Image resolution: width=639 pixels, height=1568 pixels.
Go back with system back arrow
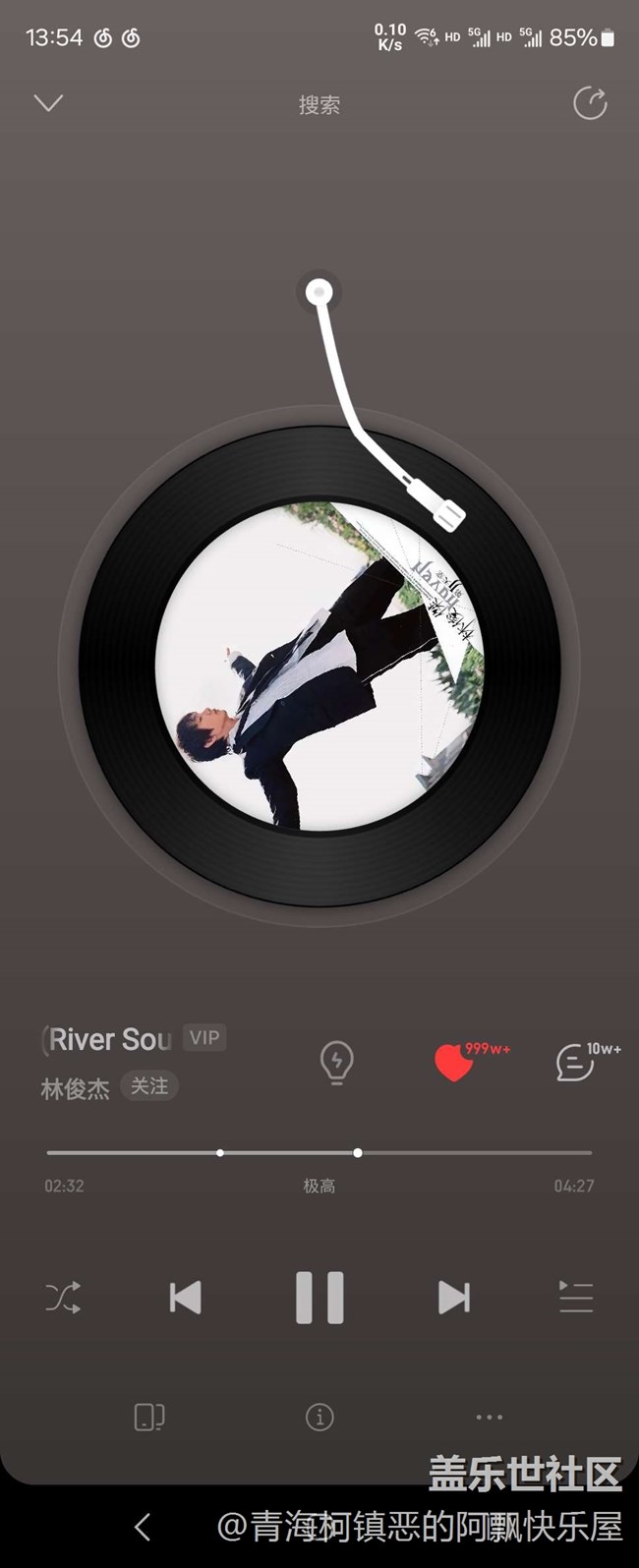tap(143, 1527)
